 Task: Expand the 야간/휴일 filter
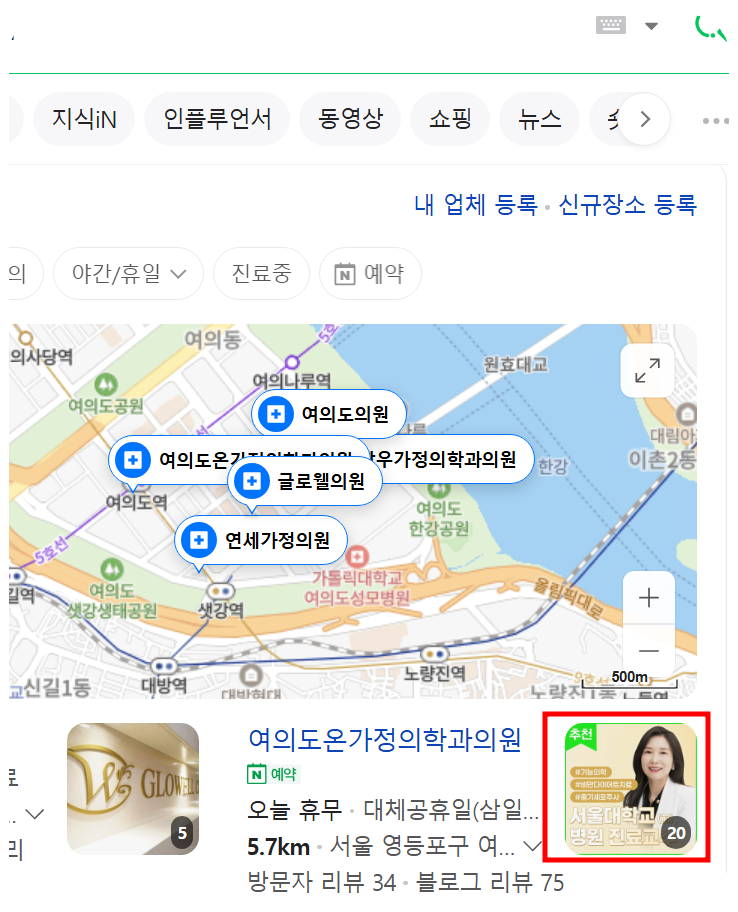(x=129, y=273)
